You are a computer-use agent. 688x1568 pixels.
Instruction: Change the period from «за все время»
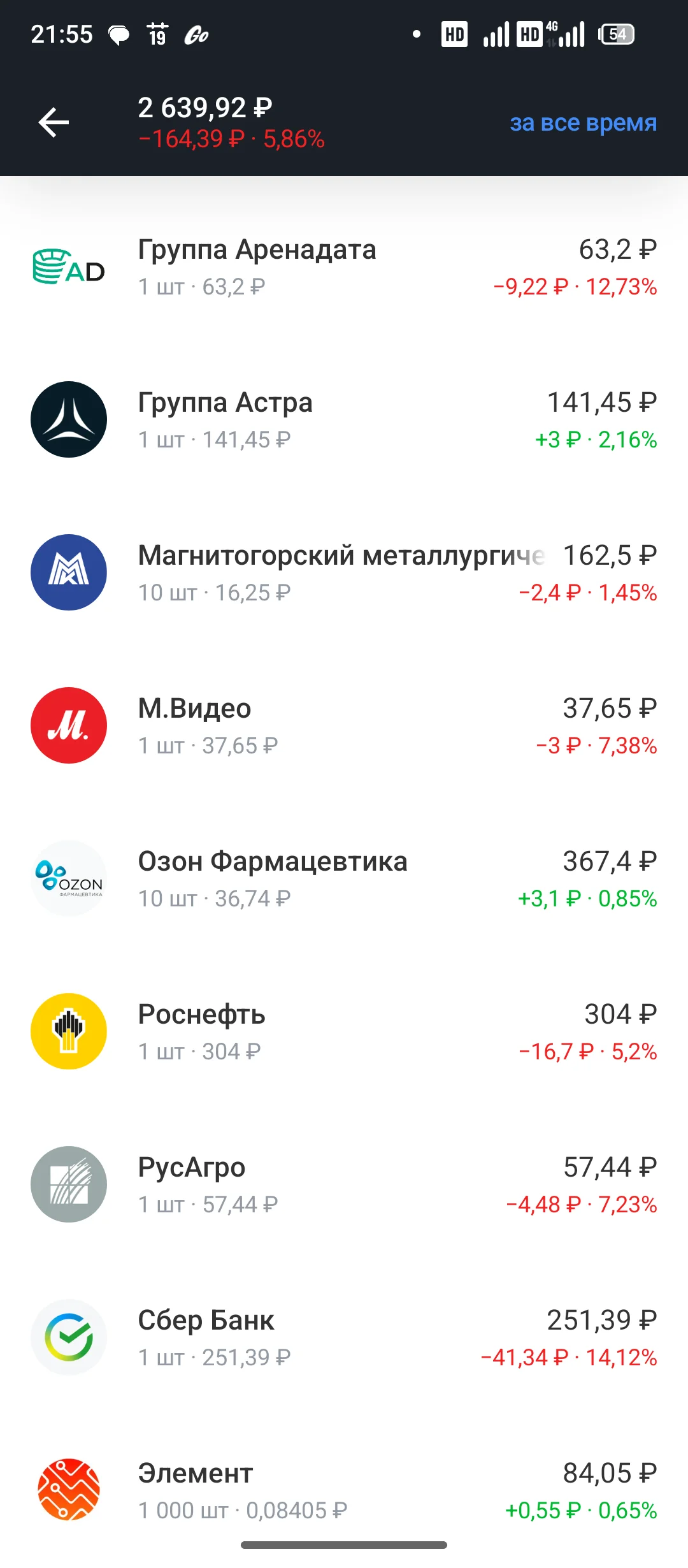(x=583, y=122)
